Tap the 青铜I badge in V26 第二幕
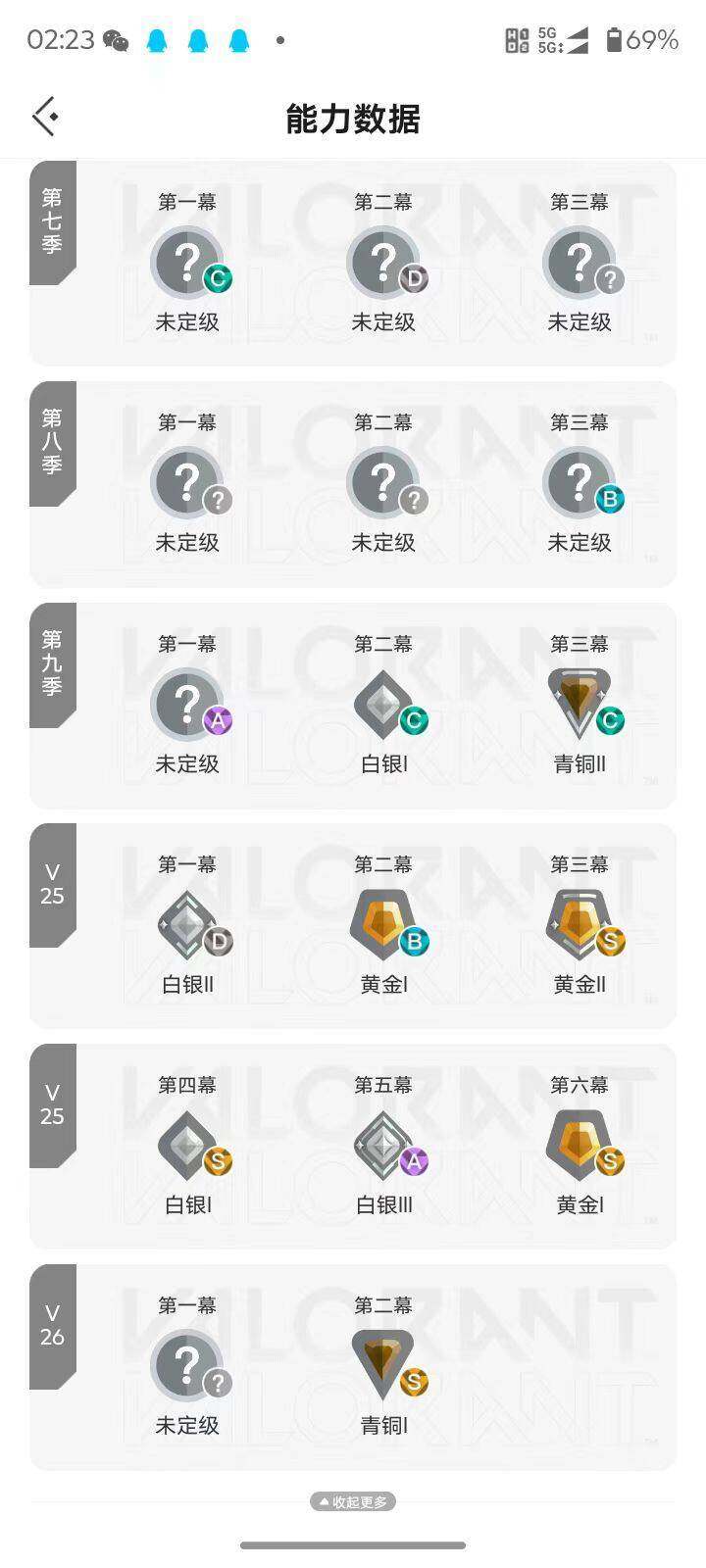This screenshot has height=1568, width=706. [382, 1365]
